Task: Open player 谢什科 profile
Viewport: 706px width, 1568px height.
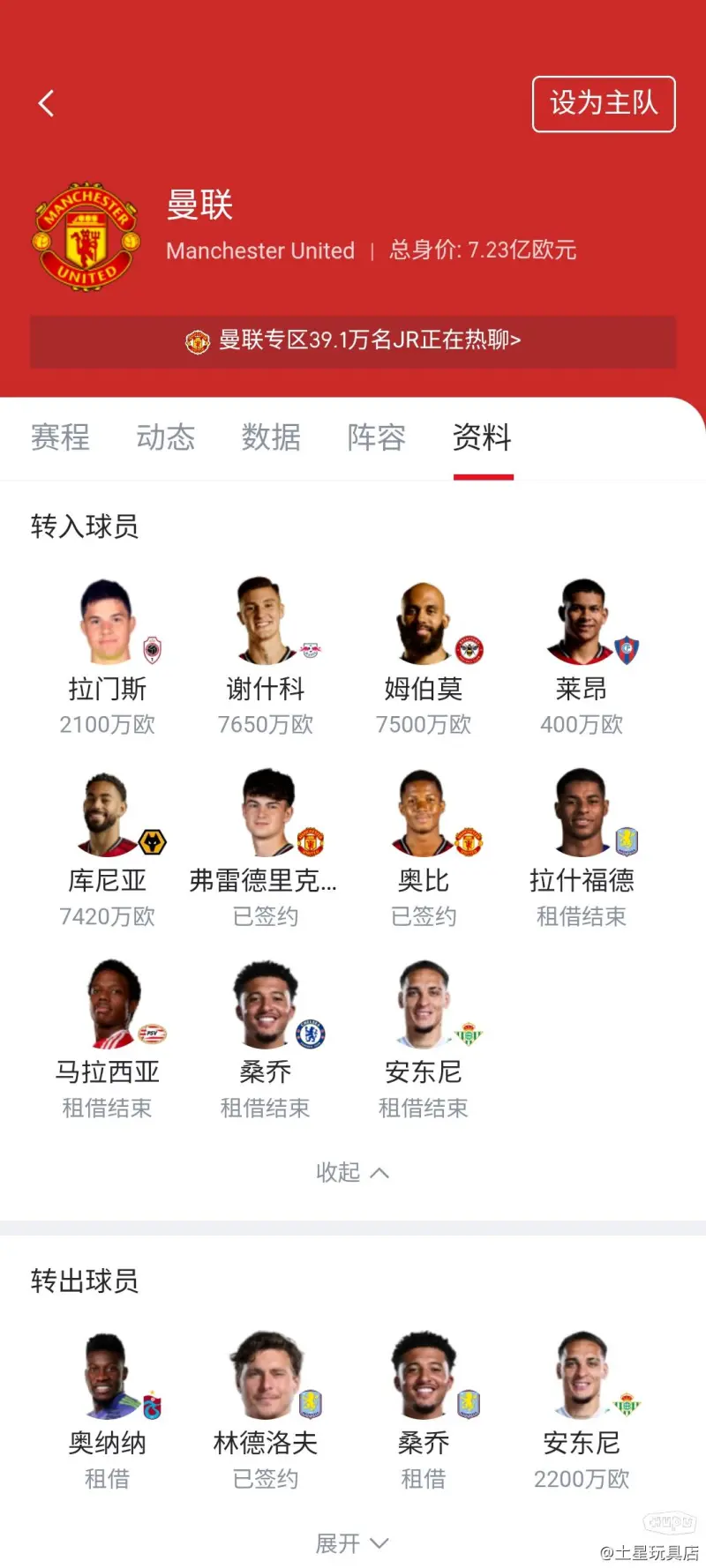Action: tap(265, 657)
